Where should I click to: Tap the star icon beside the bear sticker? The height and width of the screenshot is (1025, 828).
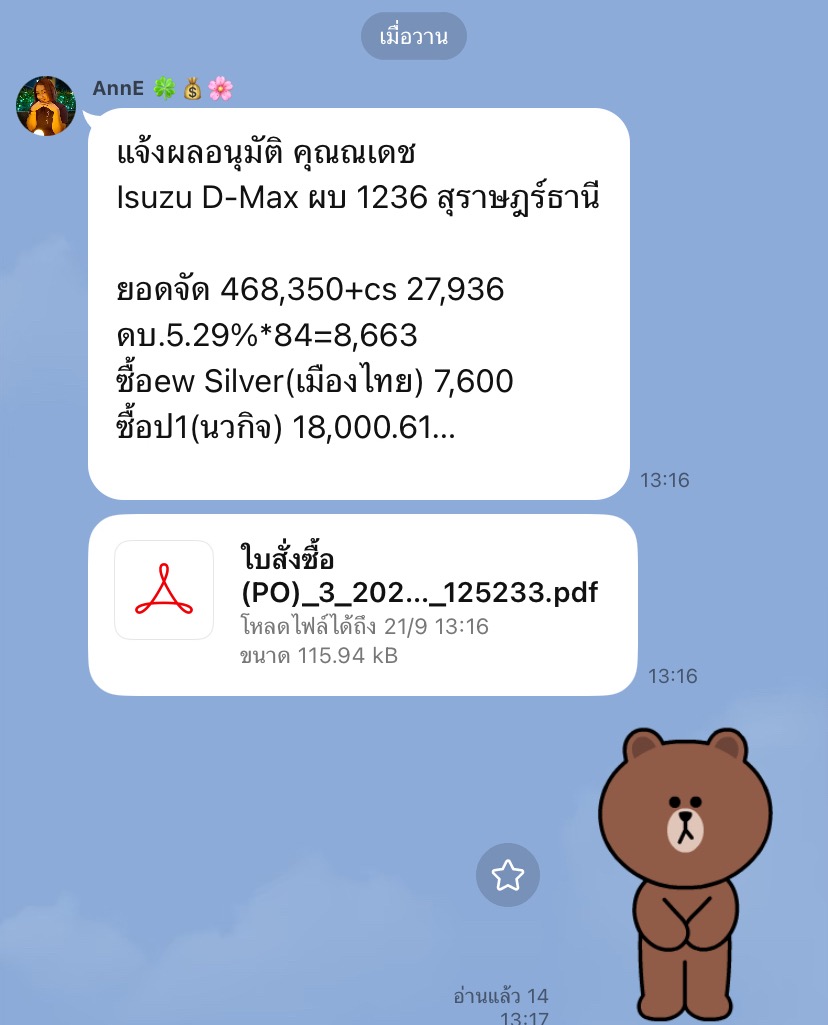508,875
